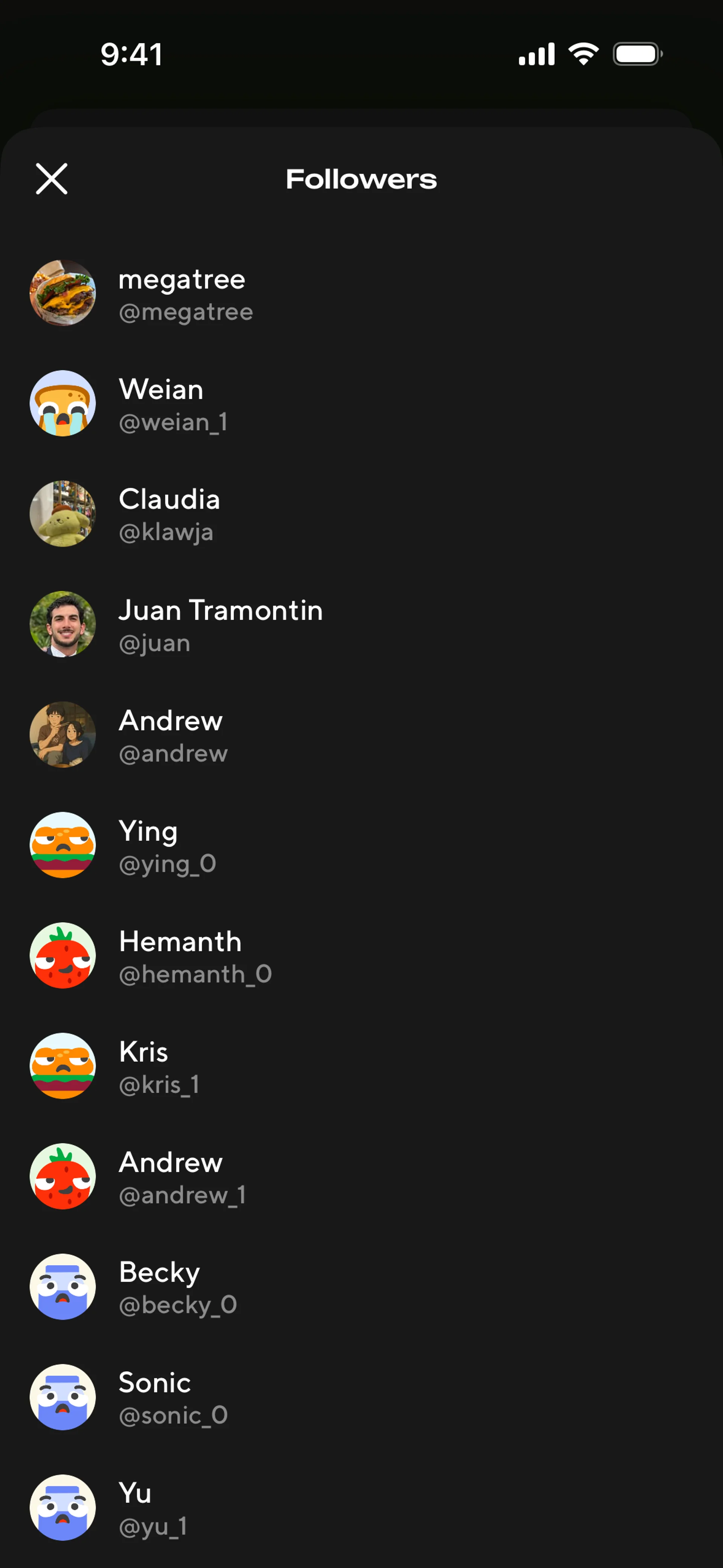Open Kris @kris_1 row
The height and width of the screenshot is (1568, 723).
click(x=361, y=1067)
